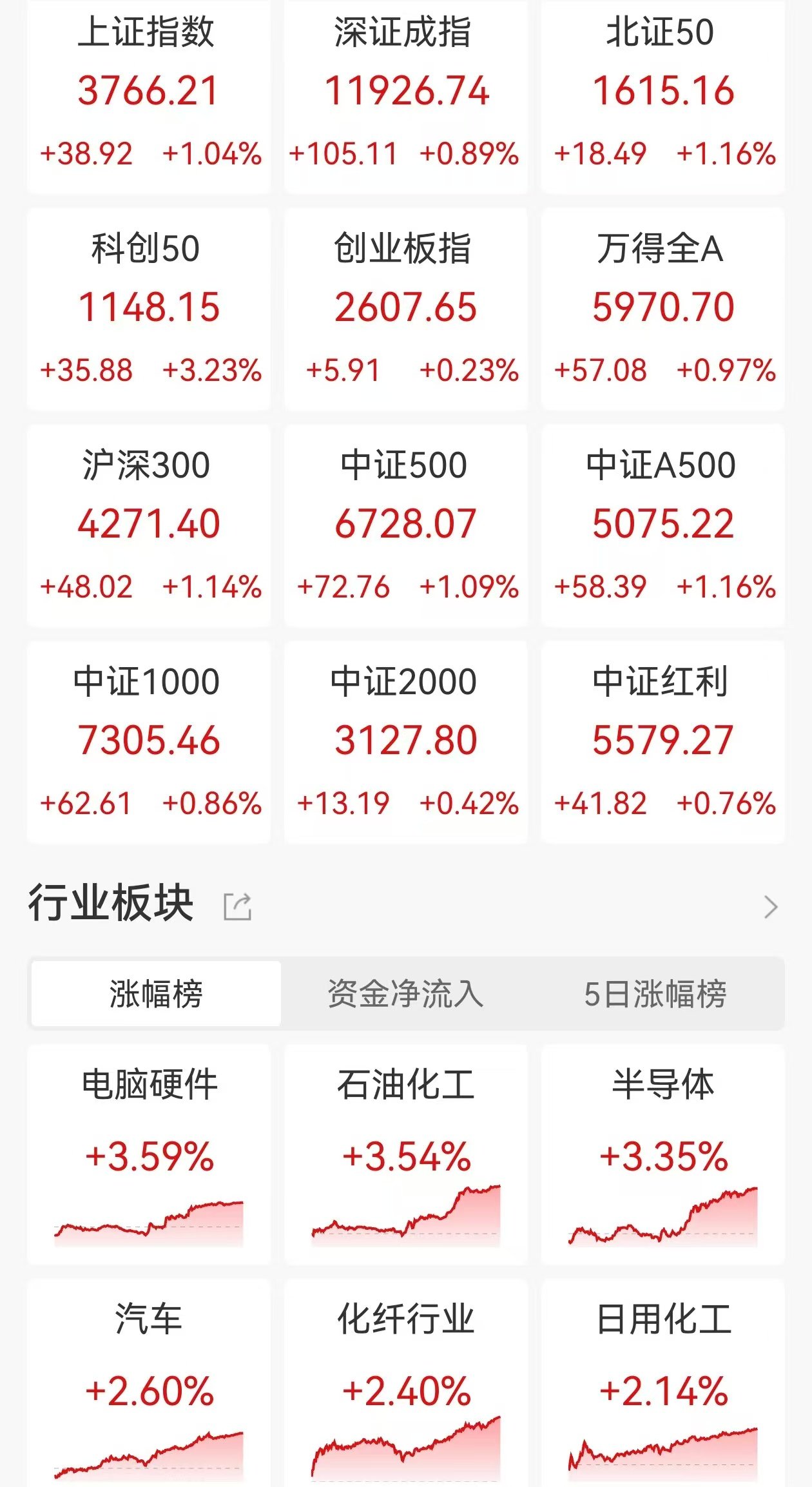The height and width of the screenshot is (1487, 812).
Task: Open the 半导体 sector card
Action: tap(663, 1154)
